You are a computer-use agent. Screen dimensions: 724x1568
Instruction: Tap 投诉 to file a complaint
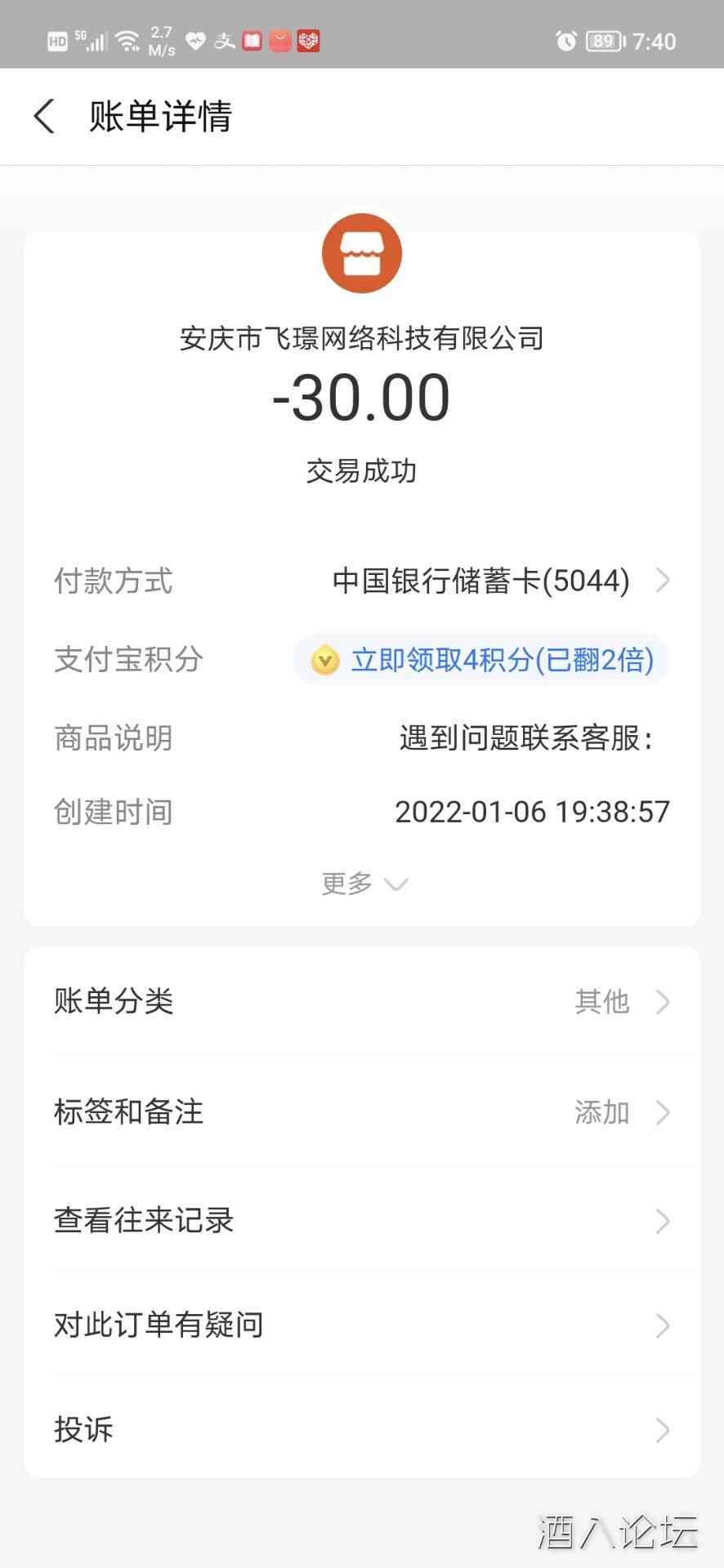[x=362, y=1430]
